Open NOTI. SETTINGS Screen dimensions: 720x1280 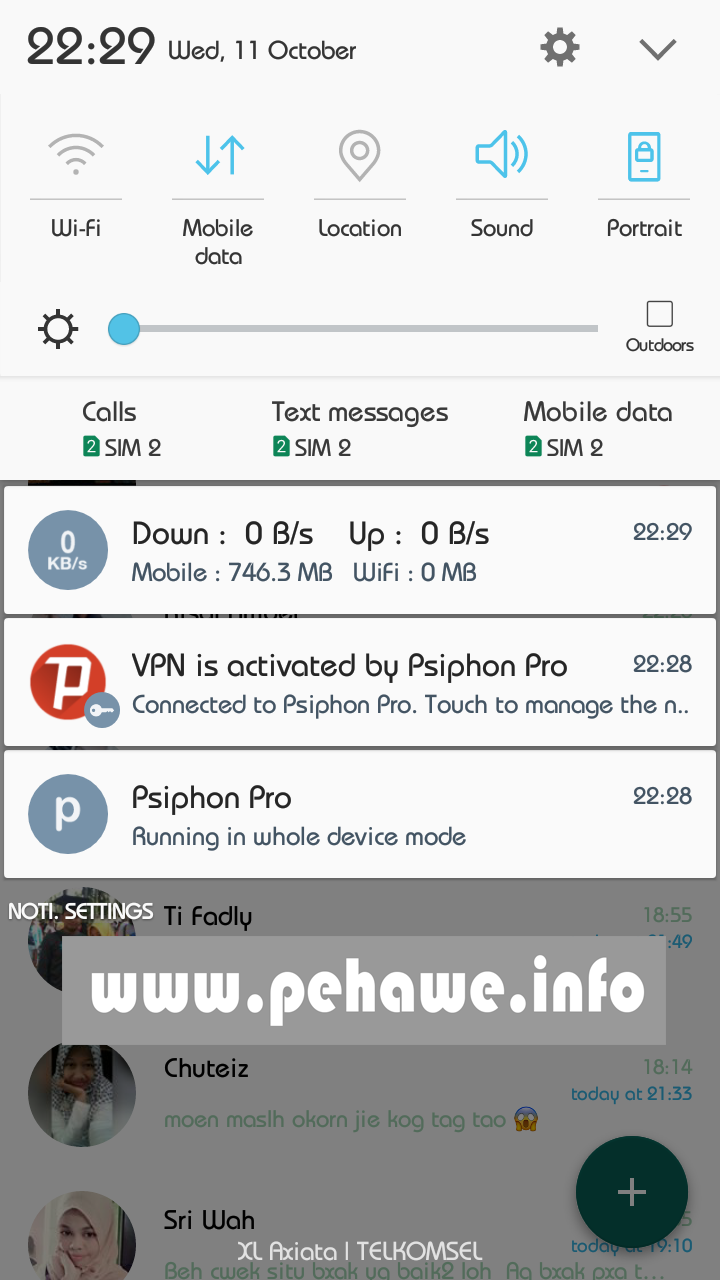pos(80,911)
